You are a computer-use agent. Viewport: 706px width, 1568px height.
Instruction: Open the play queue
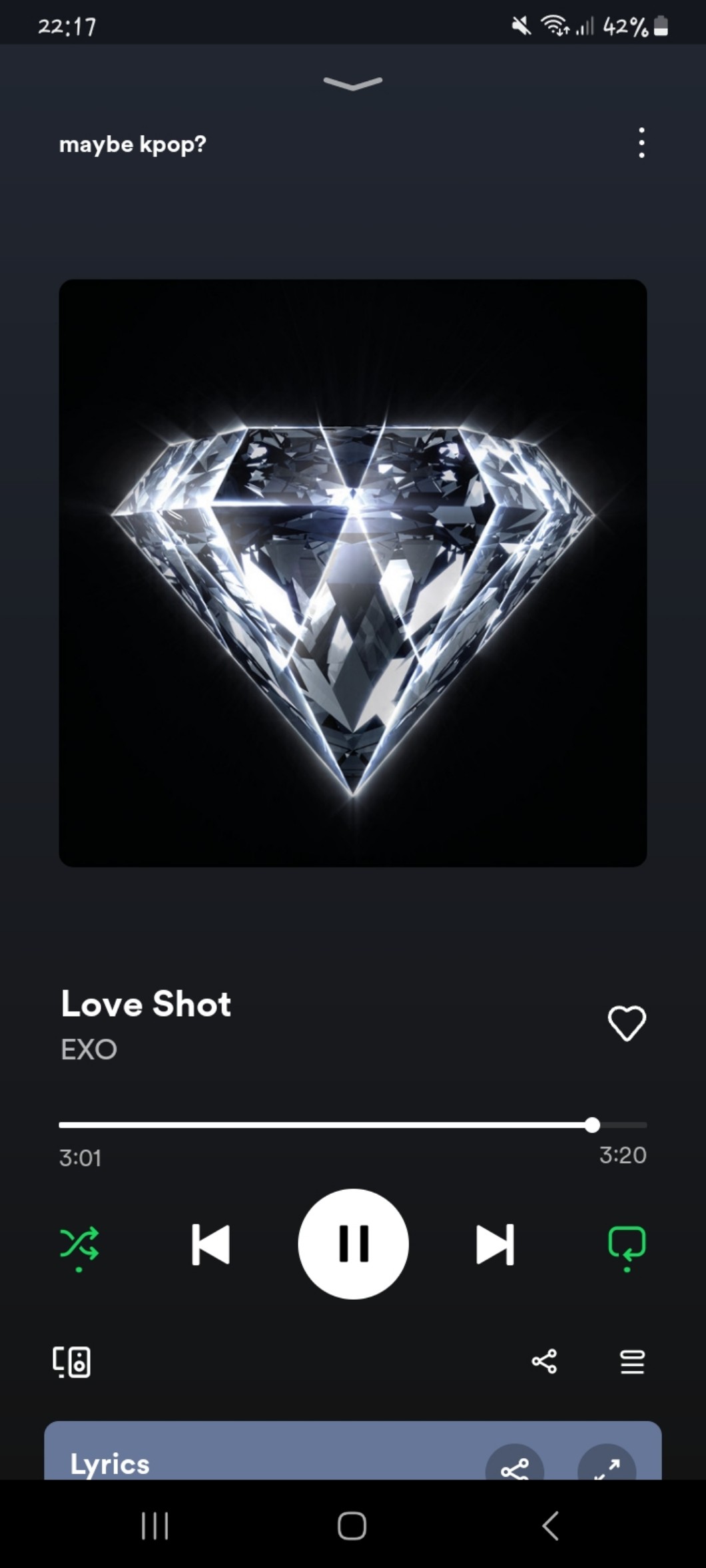click(632, 1362)
